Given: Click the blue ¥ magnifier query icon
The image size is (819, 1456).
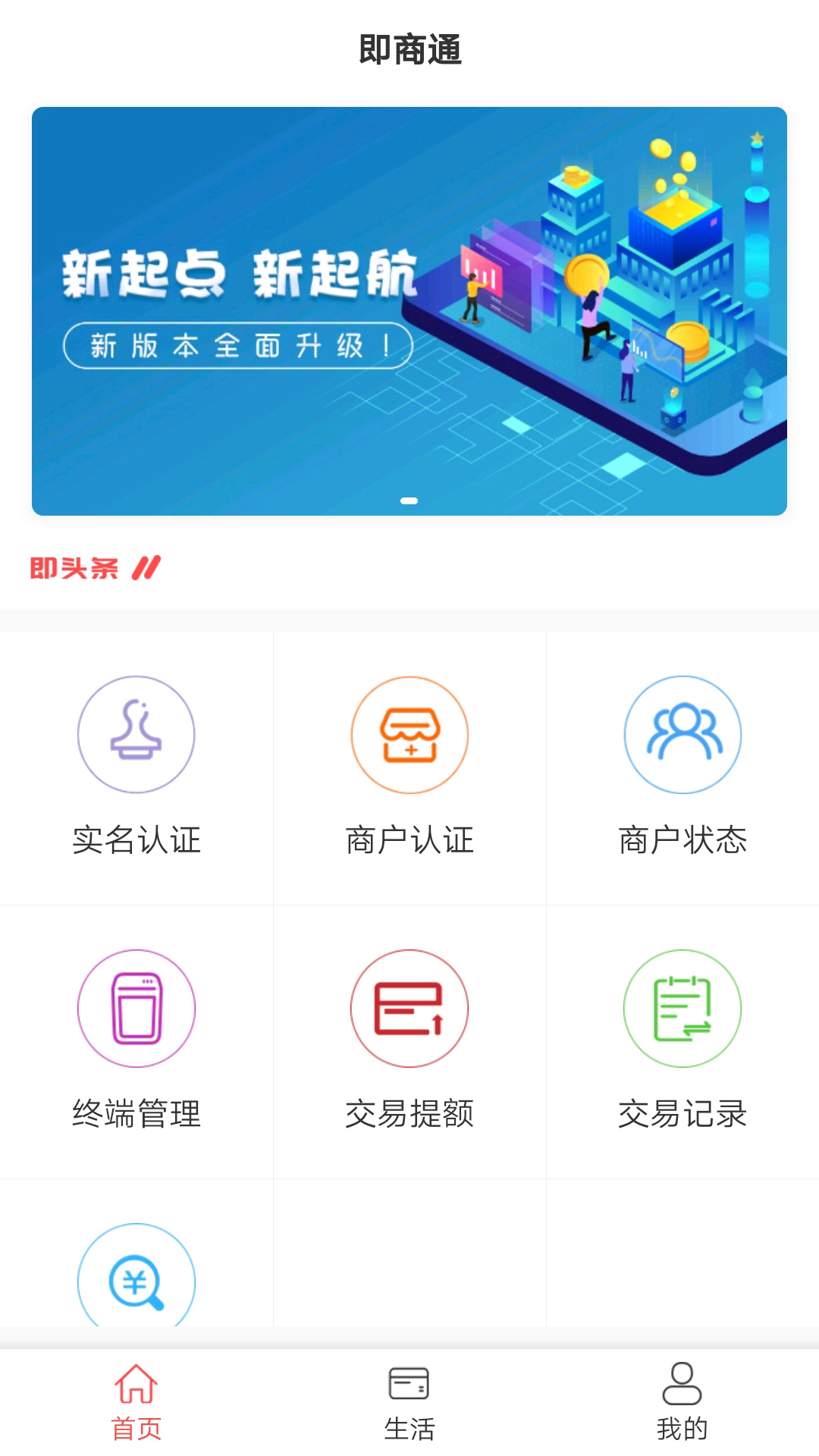Looking at the screenshot, I should pyautogui.click(x=136, y=1282).
